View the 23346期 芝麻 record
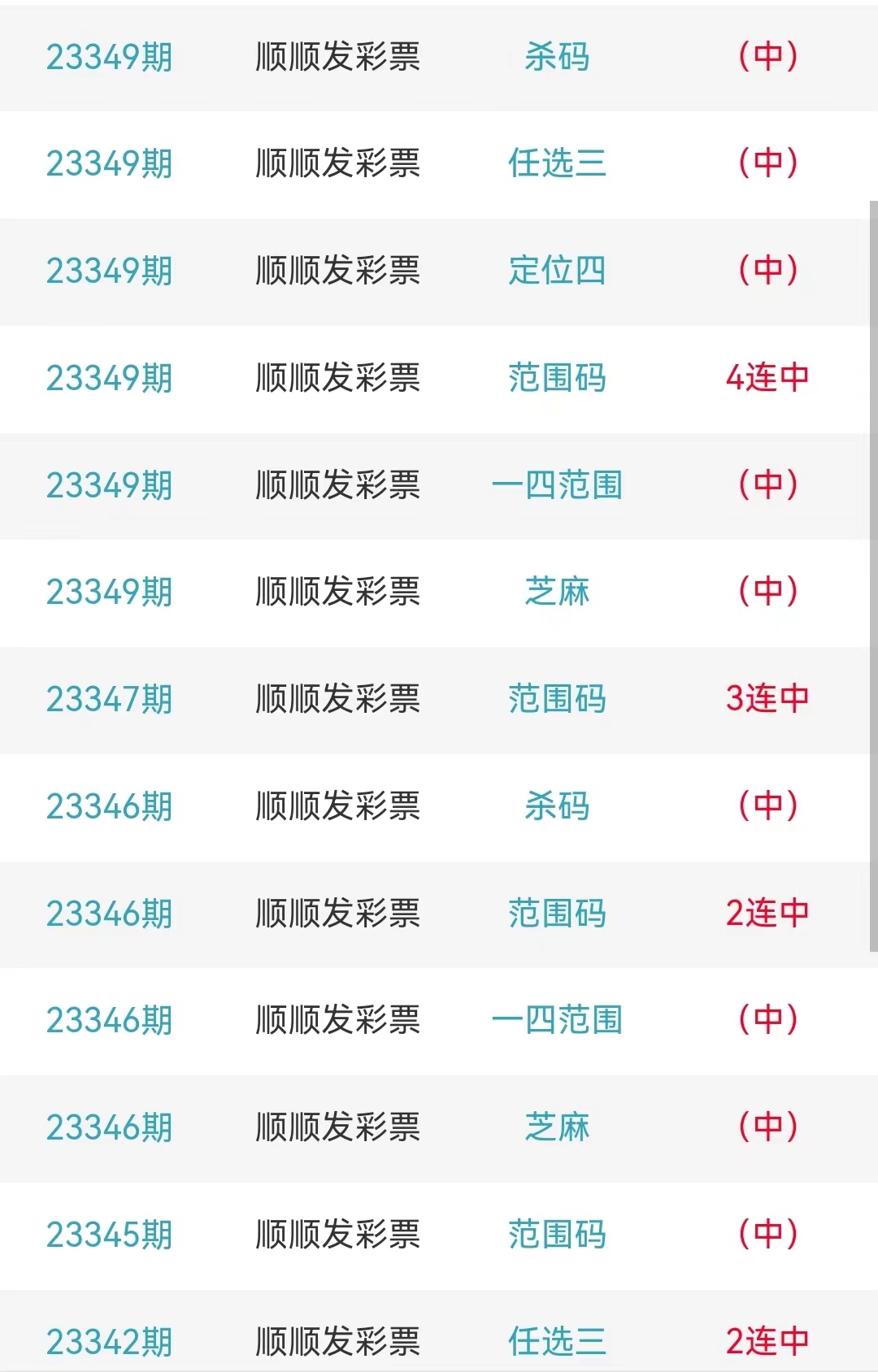The height and width of the screenshot is (1372, 878). coord(557,1127)
